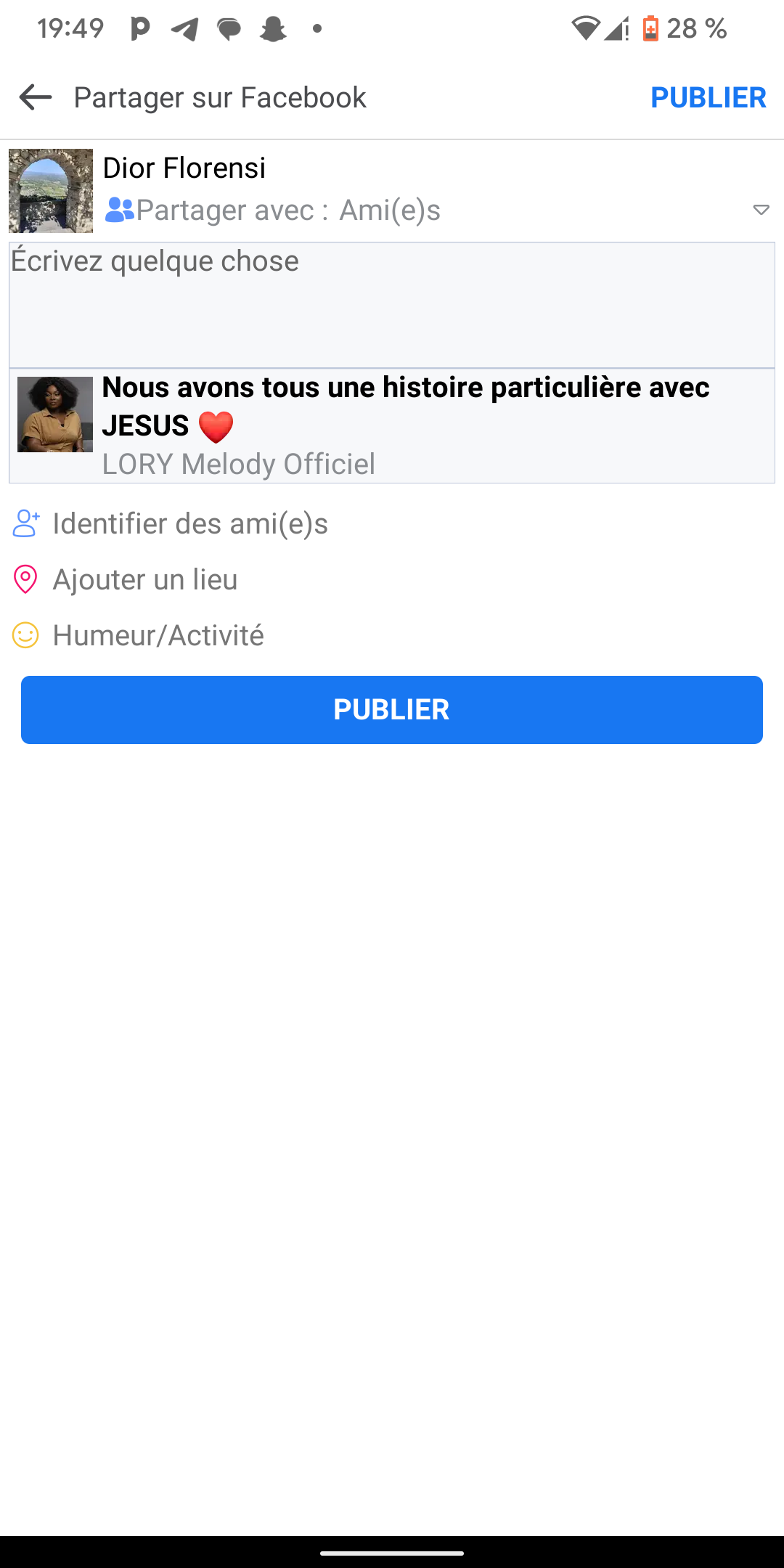
Task: Open the LORY Melody Officiel shared post preview
Action: 392,425
